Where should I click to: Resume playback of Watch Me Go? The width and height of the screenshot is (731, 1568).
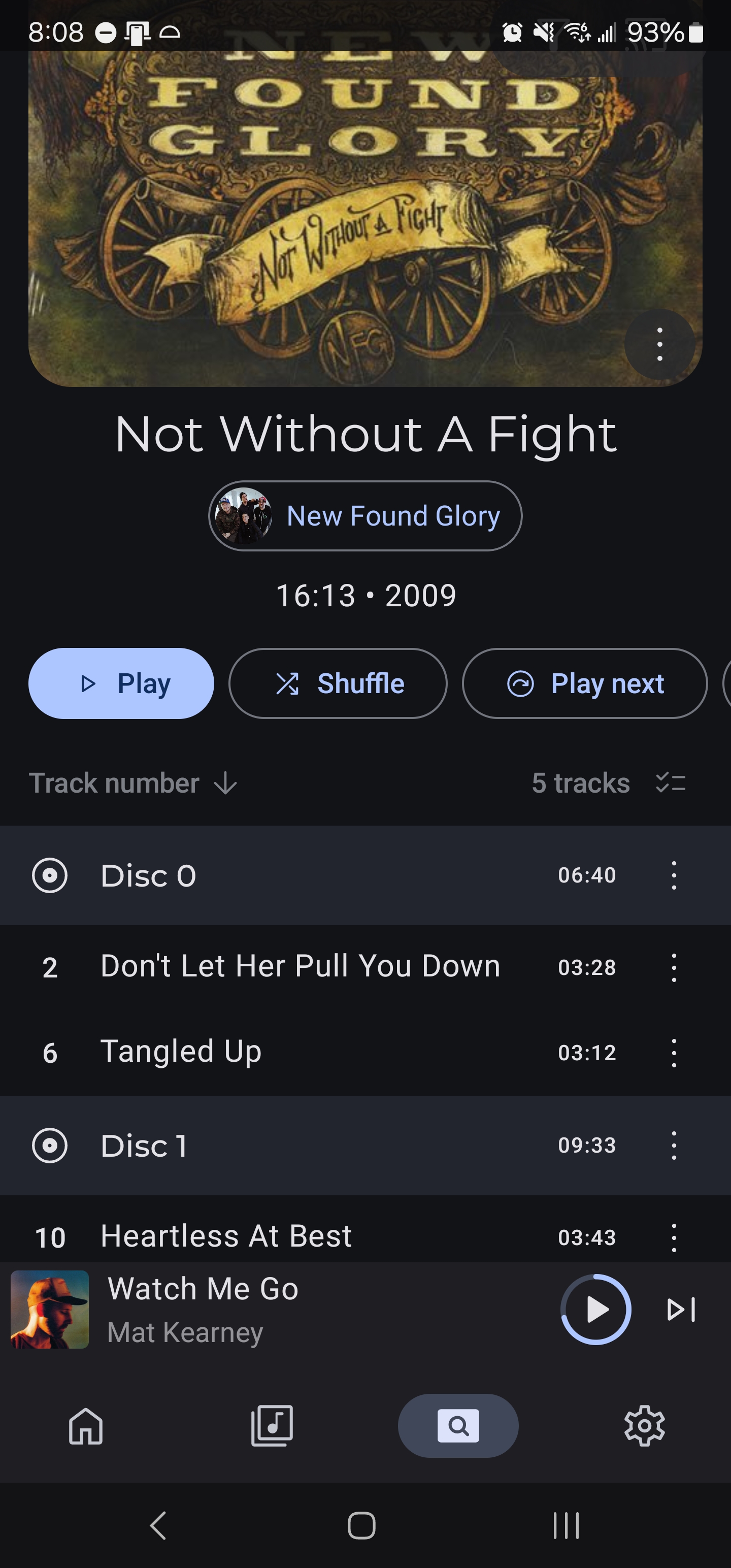[x=595, y=1309]
